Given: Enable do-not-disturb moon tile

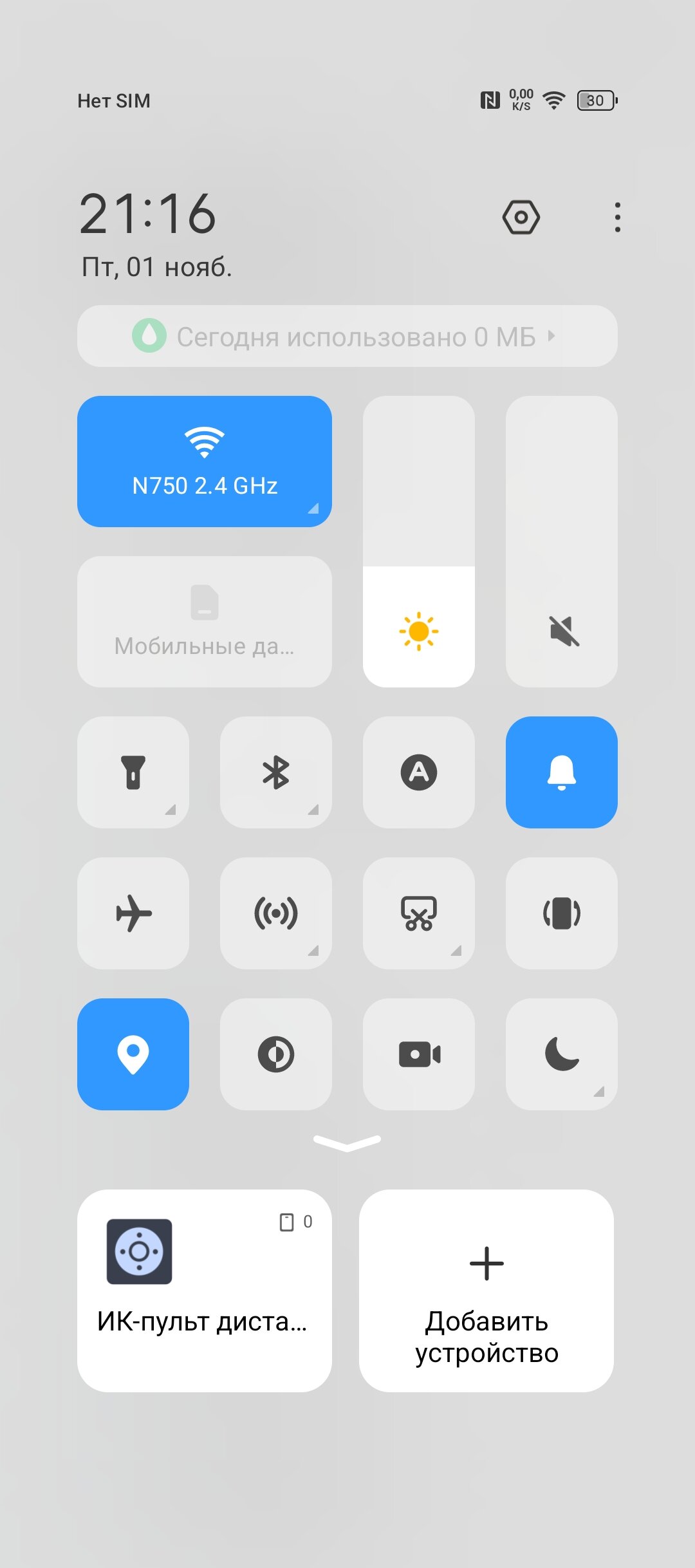Looking at the screenshot, I should coord(562,1054).
